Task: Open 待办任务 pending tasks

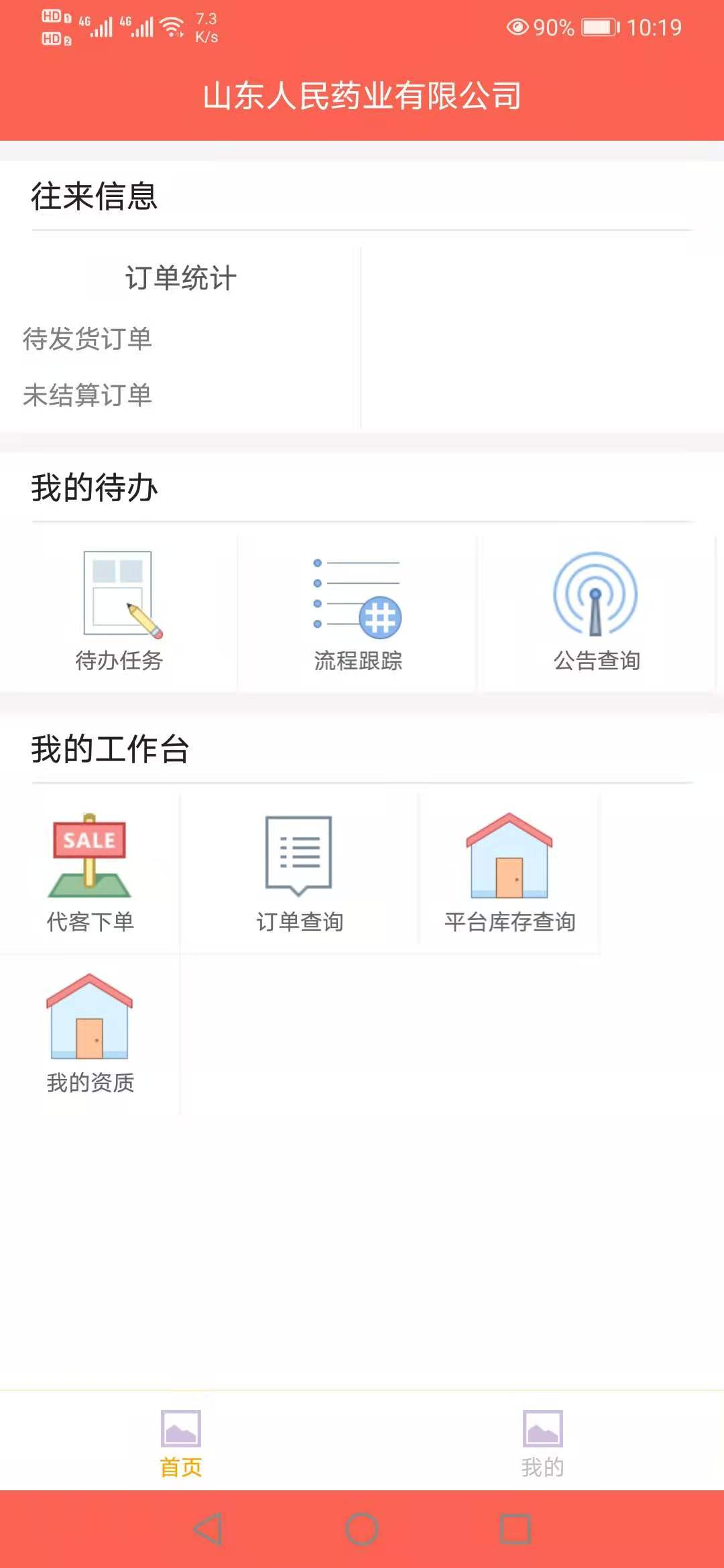Action: click(x=119, y=611)
